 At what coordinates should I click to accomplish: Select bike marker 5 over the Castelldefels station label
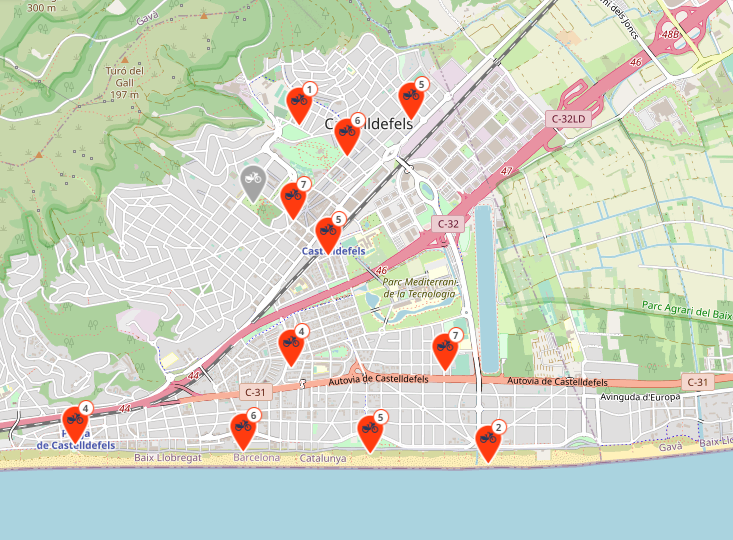327,232
